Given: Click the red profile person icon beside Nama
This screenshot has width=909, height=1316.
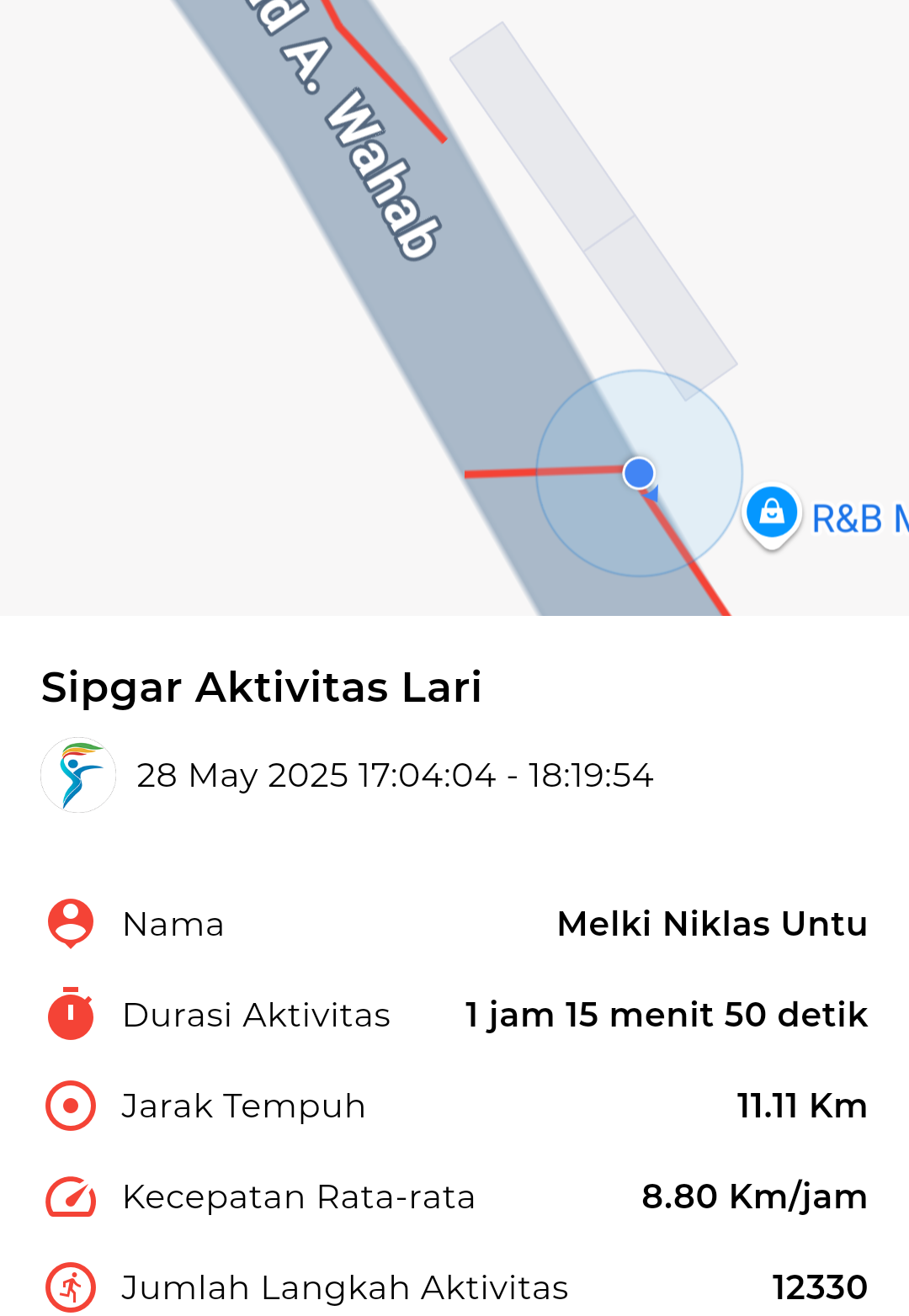Looking at the screenshot, I should [69, 923].
